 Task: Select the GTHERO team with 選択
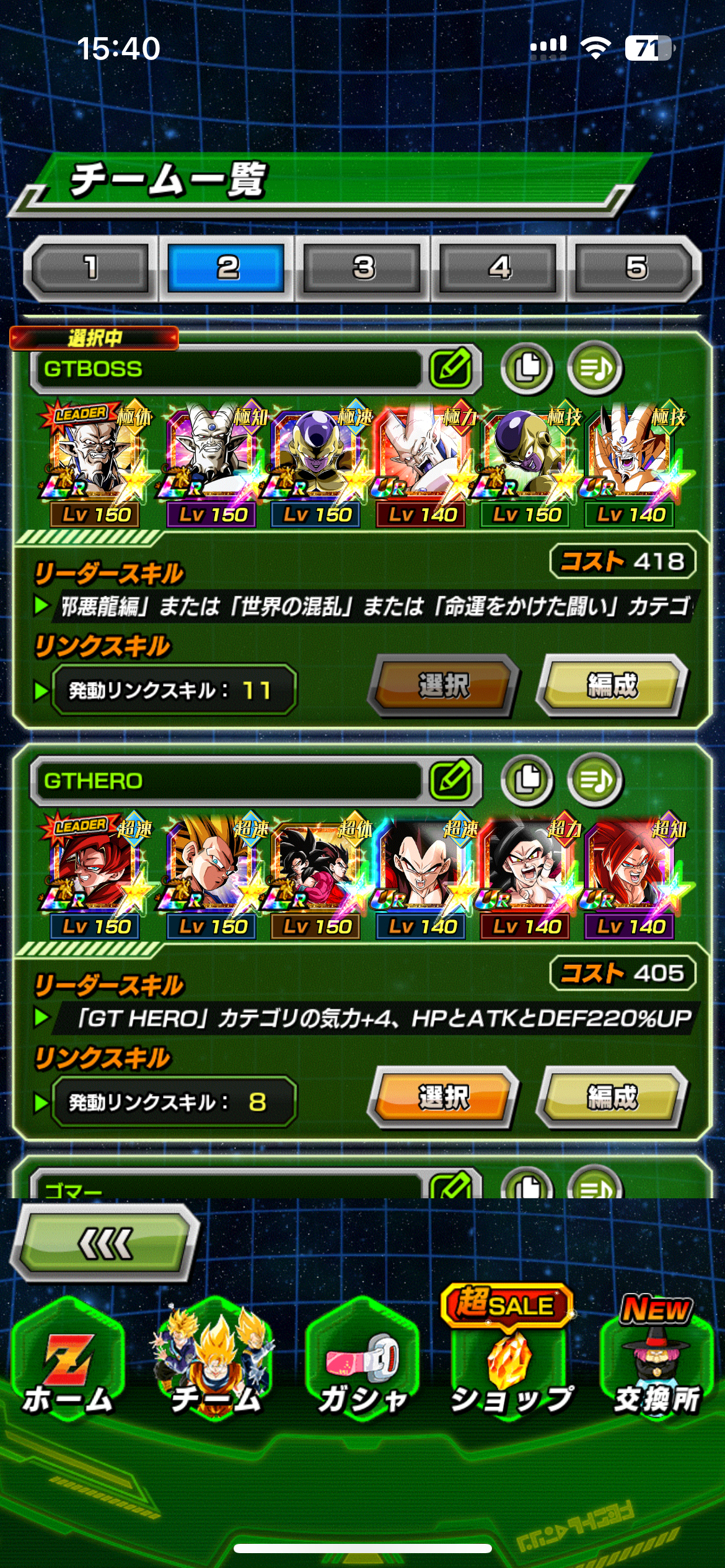[x=443, y=1098]
